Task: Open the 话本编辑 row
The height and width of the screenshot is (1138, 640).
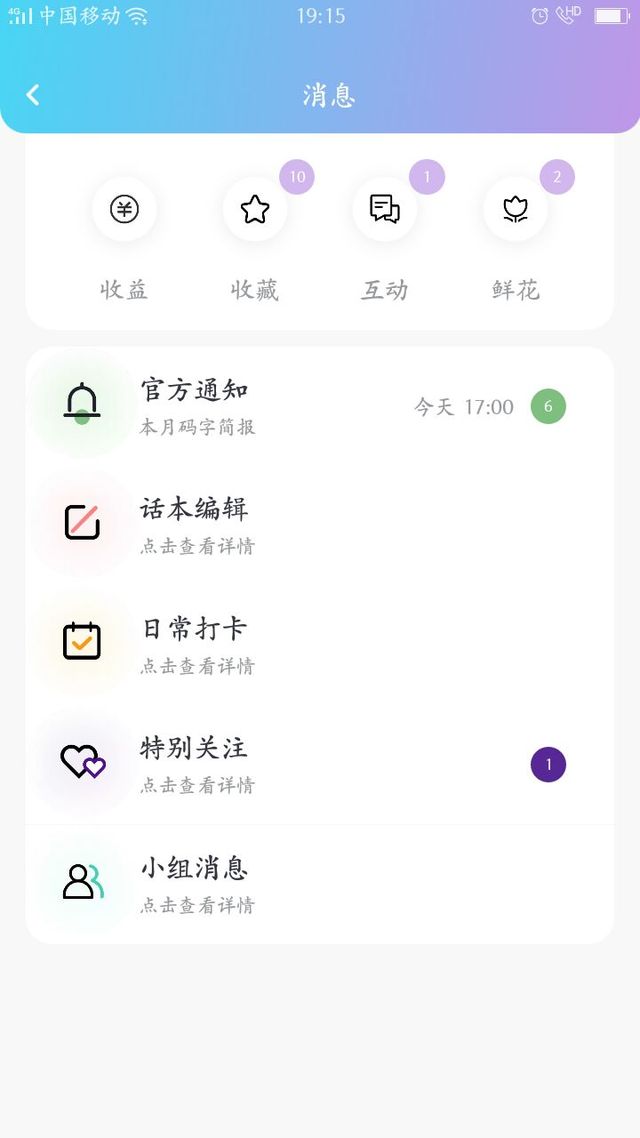Action: (x=320, y=525)
